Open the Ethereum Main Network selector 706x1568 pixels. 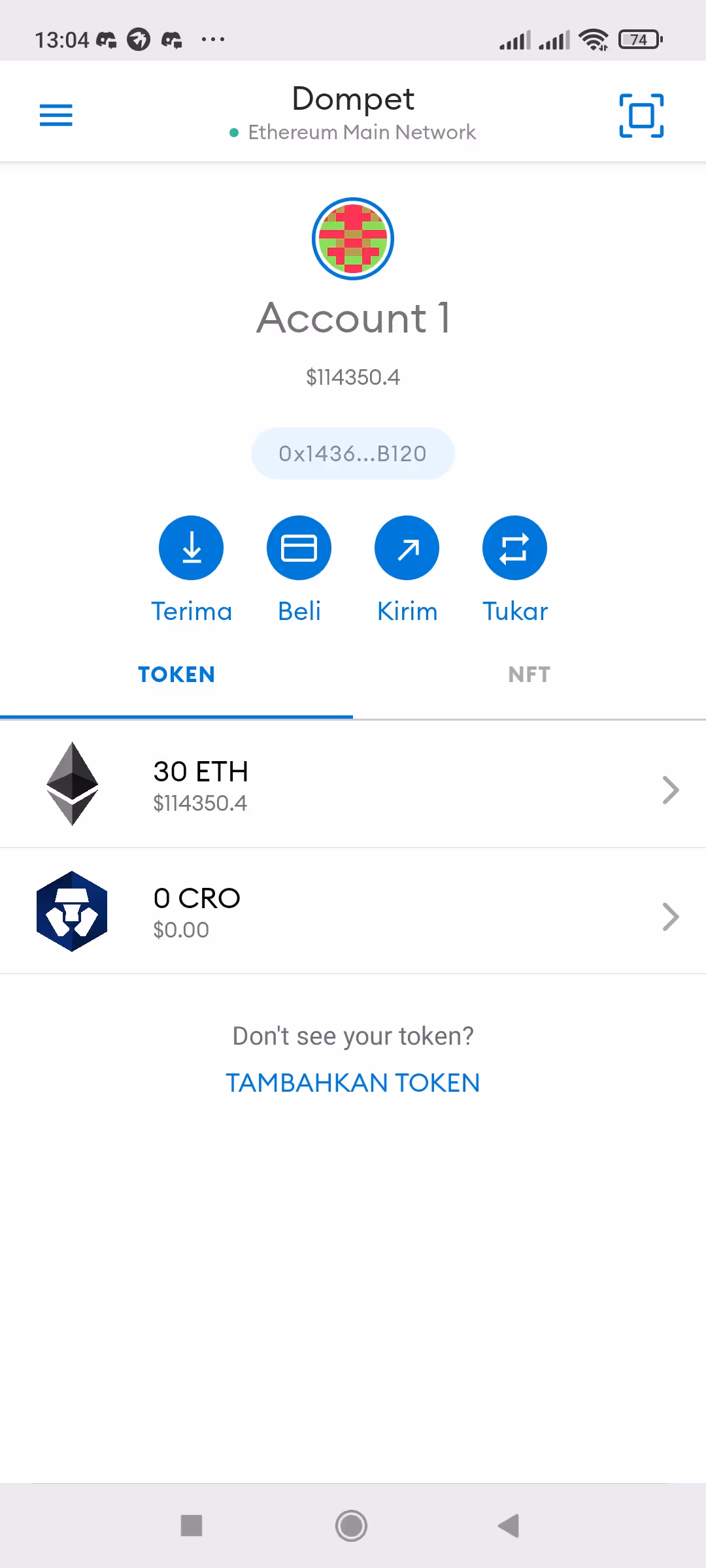(353, 132)
